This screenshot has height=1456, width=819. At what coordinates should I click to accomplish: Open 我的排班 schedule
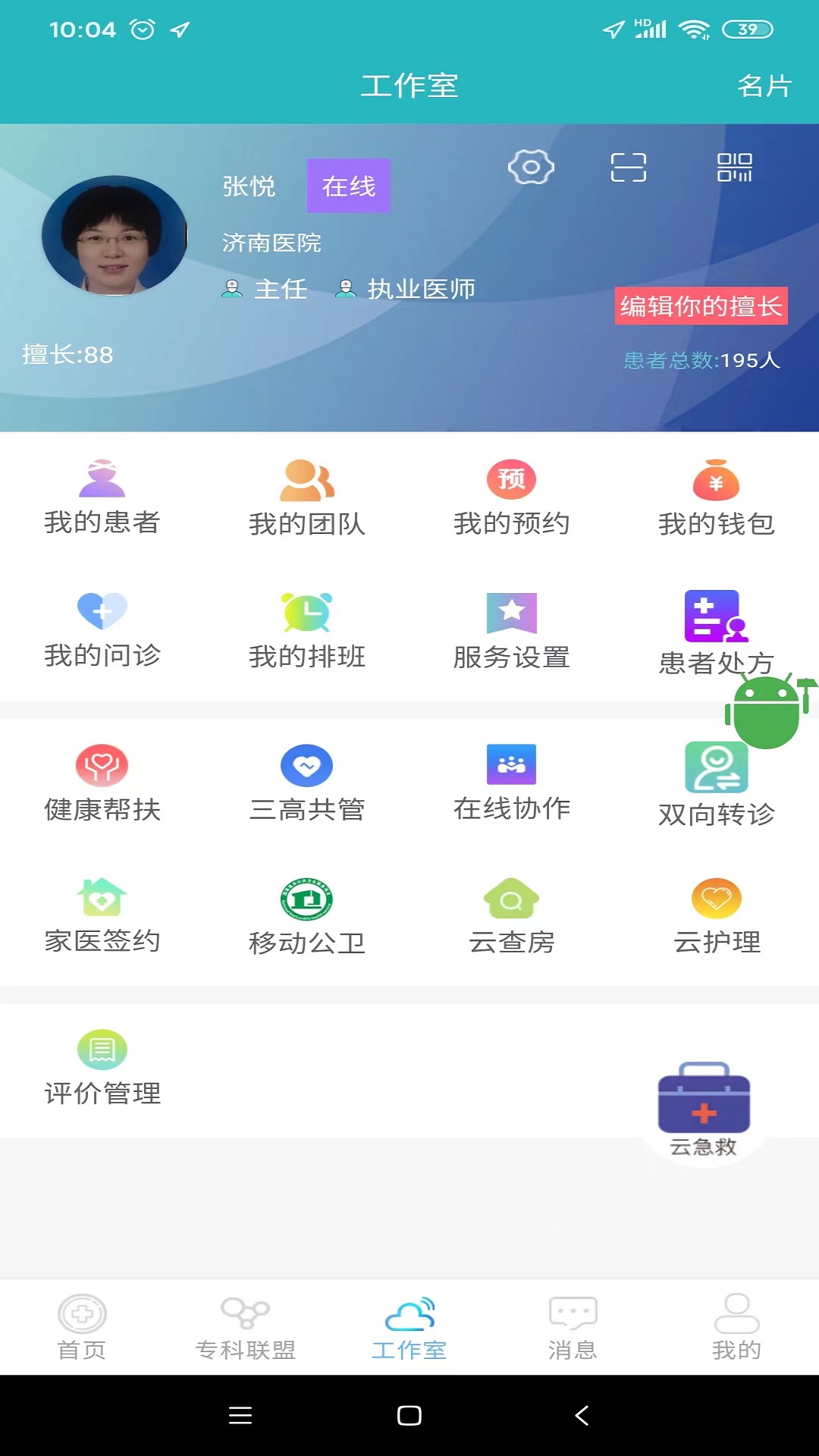[x=307, y=631]
